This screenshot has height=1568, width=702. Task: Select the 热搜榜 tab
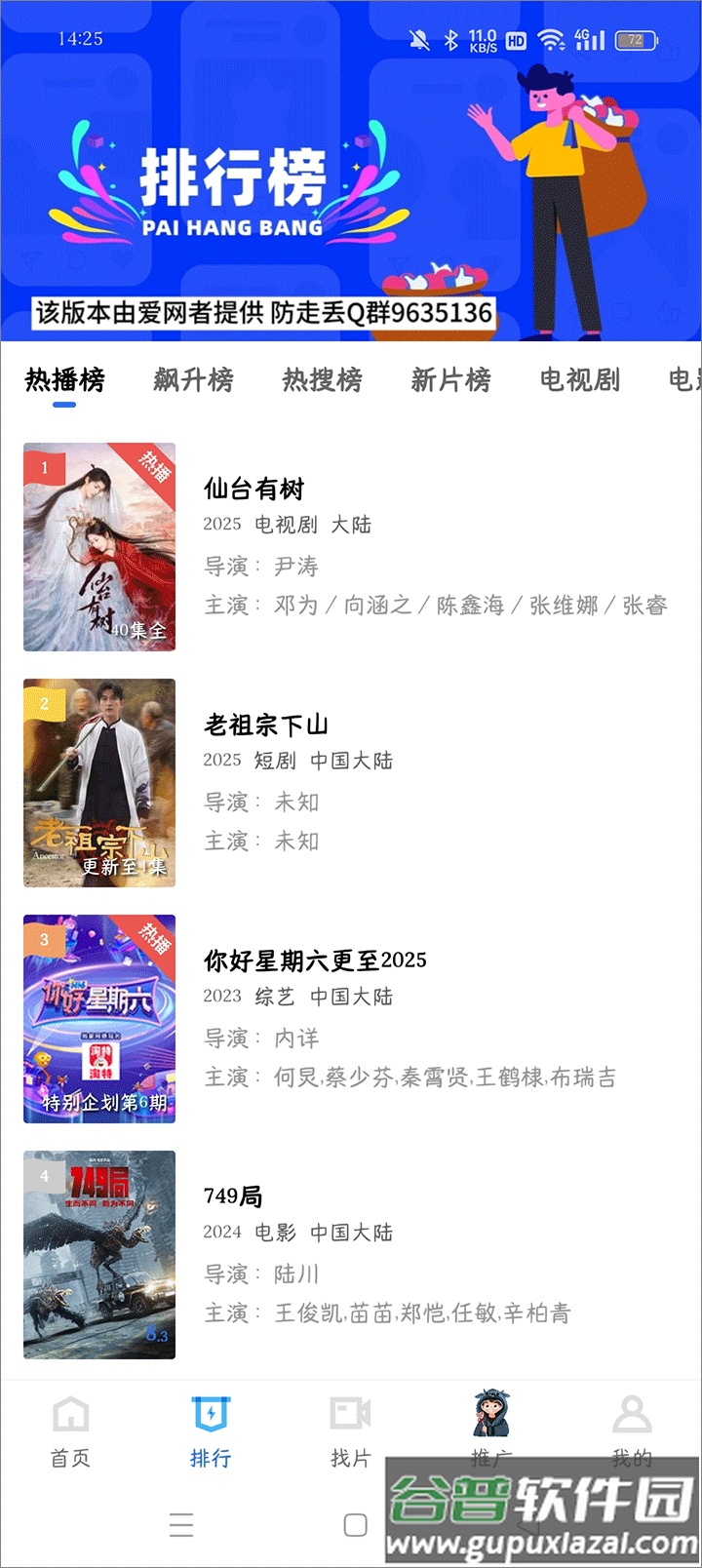322,379
